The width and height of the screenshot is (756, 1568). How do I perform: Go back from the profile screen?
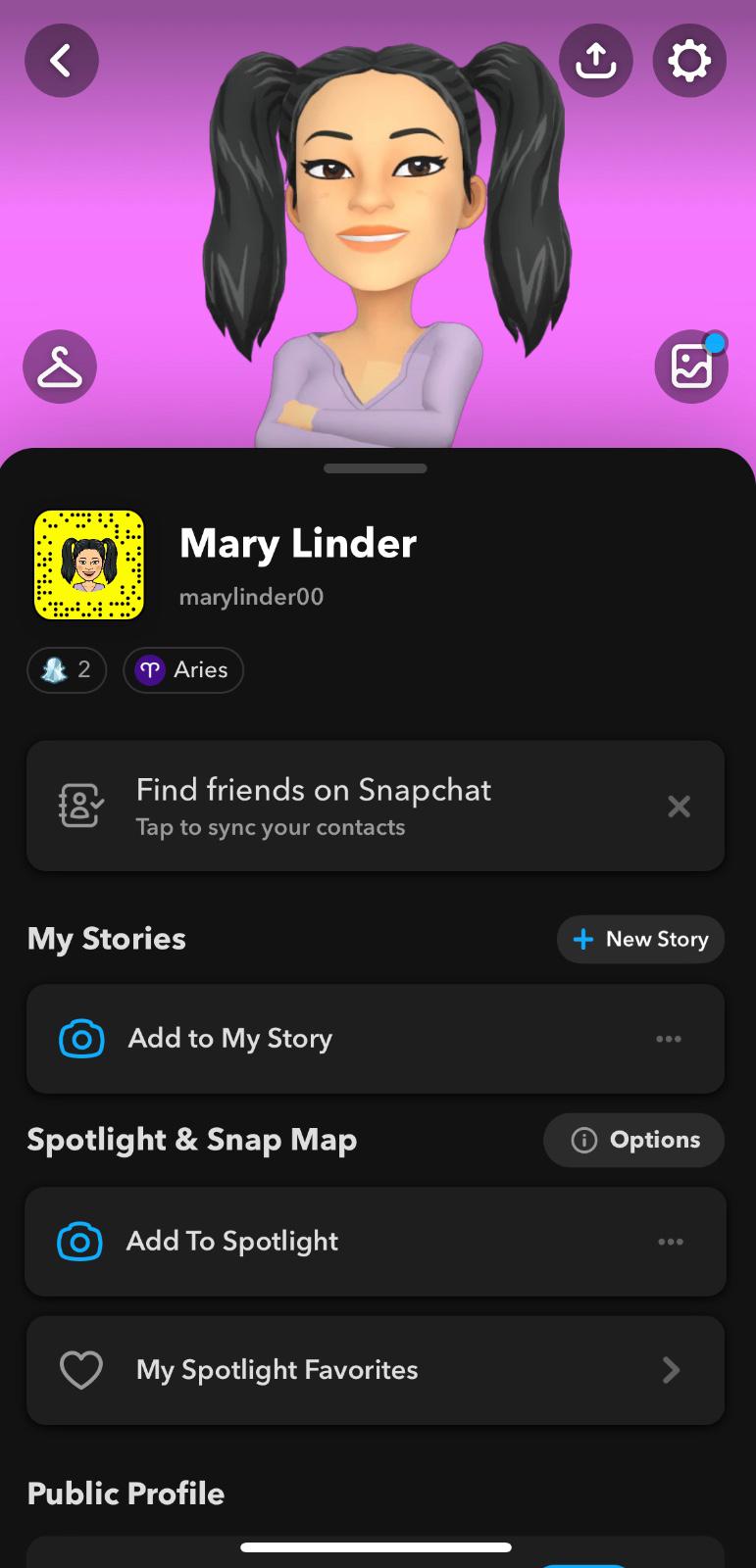pos(61,61)
